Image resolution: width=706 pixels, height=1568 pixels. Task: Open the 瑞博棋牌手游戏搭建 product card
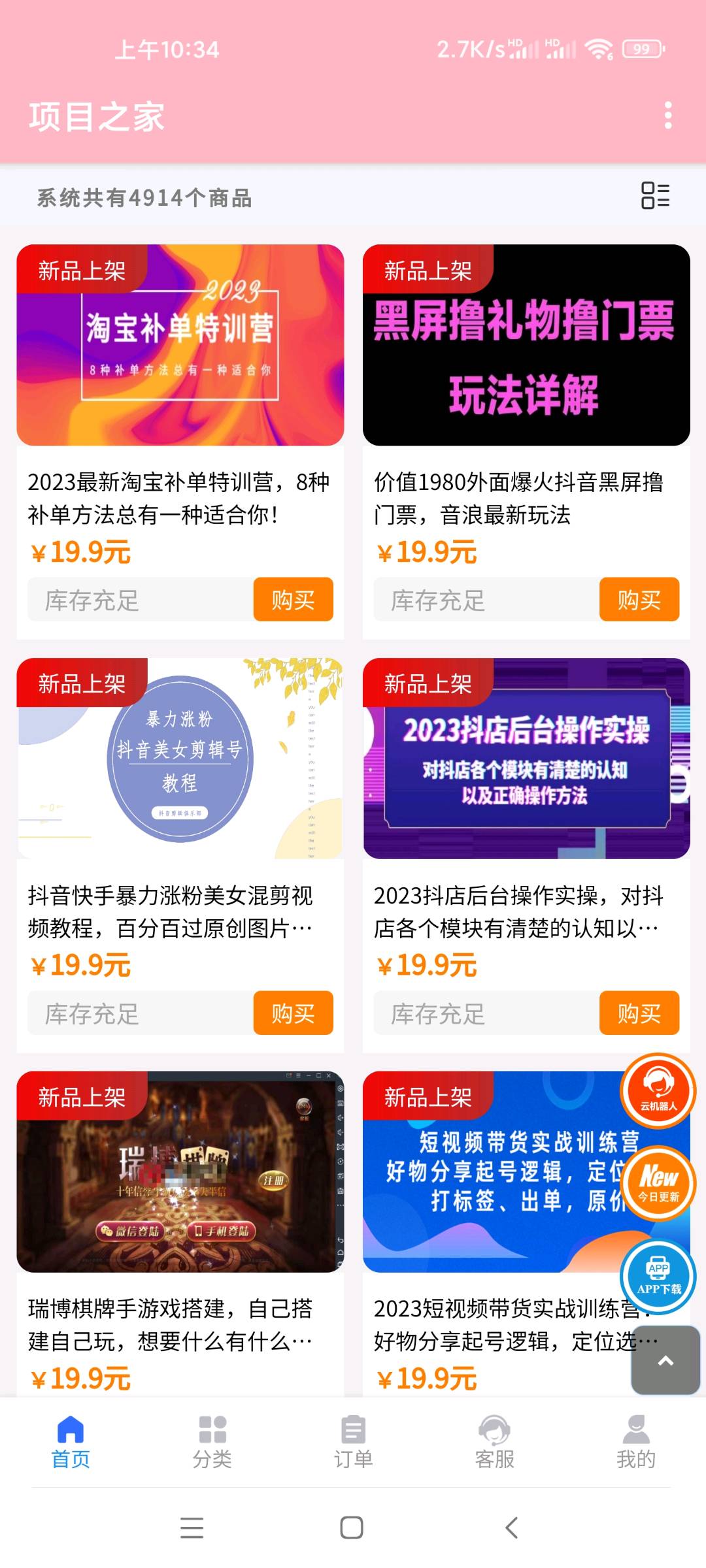[x=180, y=1172]
